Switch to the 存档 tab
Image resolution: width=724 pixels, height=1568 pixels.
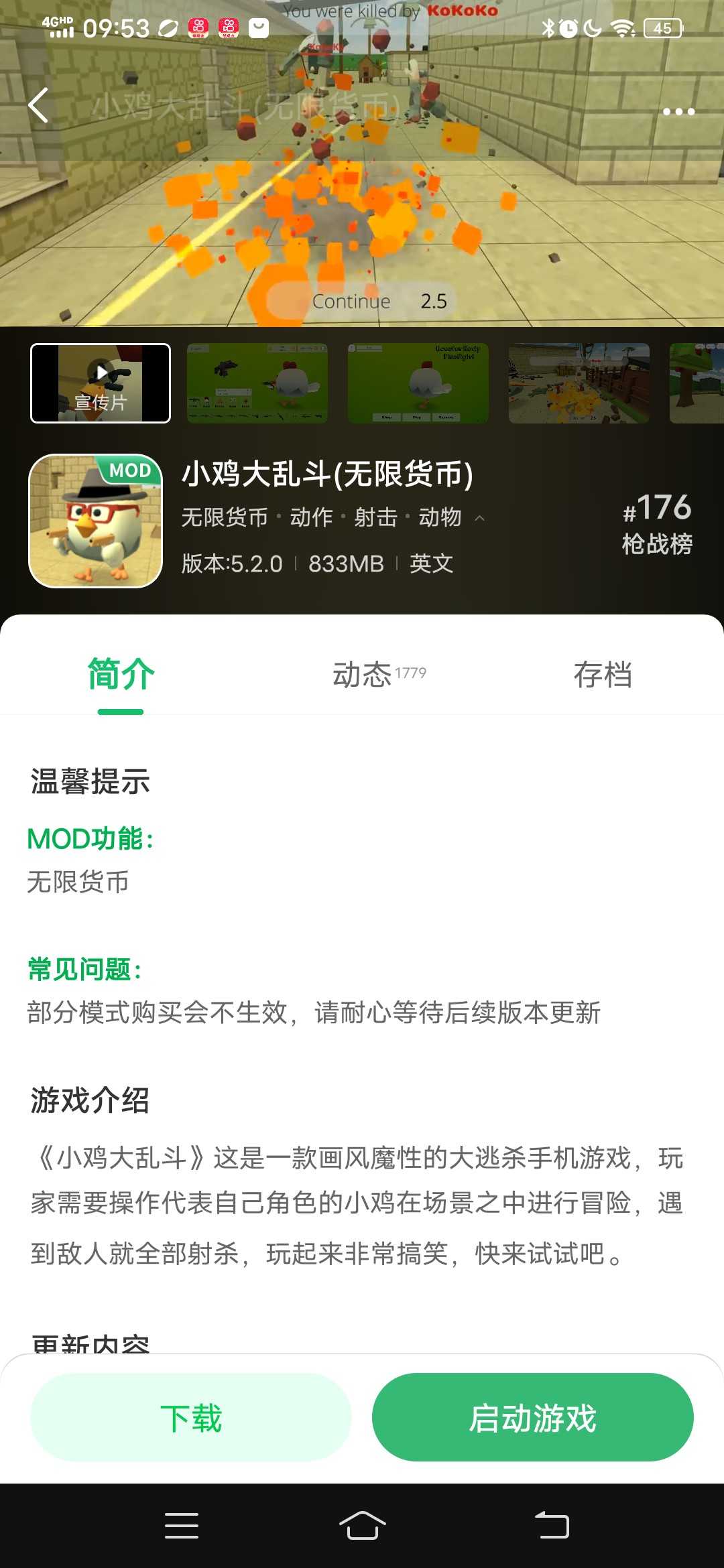point(603,674)
